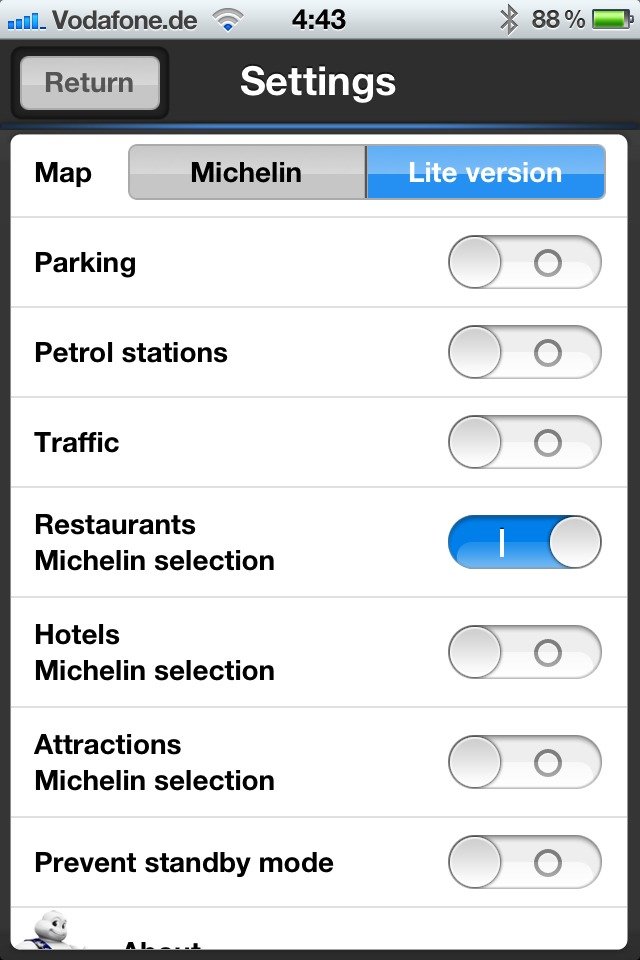Toggle Prevent standby mode on
640x960 pixels.
point(525,863)
